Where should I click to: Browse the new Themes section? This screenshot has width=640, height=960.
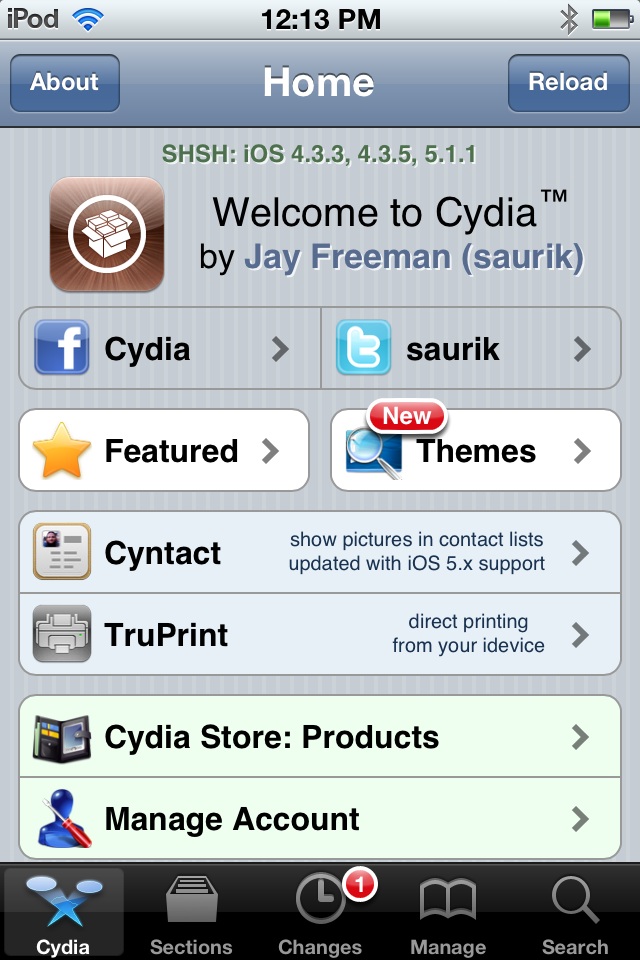tap(476, 451)
